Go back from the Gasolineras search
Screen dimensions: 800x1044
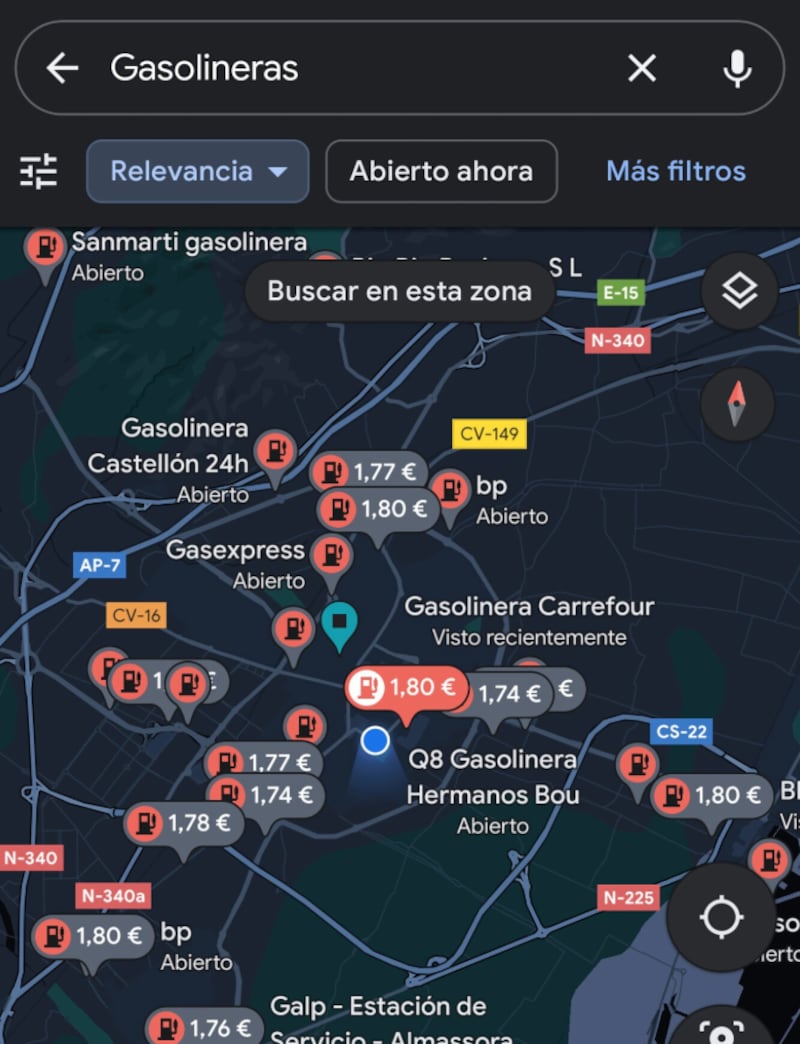[x=62, y=68]
